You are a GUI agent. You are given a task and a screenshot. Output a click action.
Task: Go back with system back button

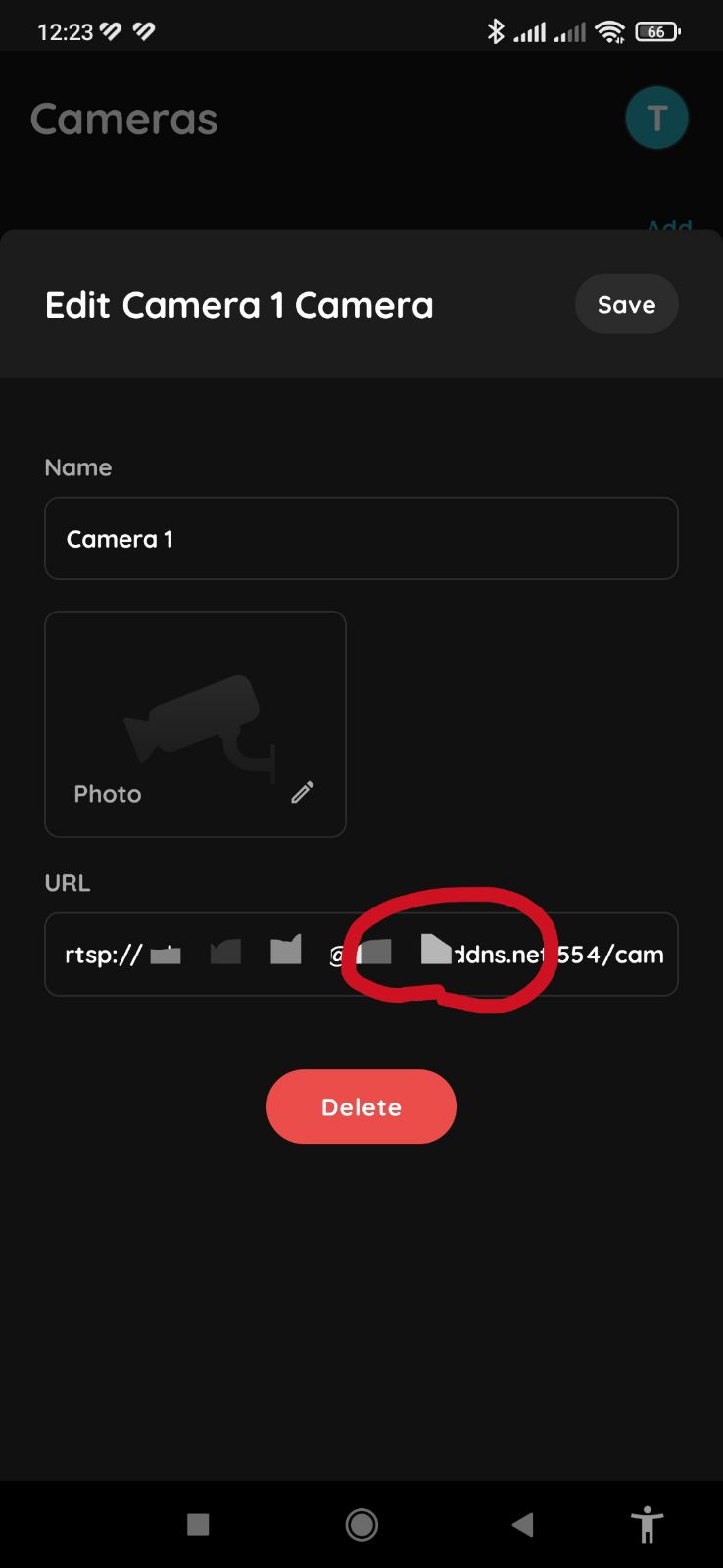point(522,1524)
